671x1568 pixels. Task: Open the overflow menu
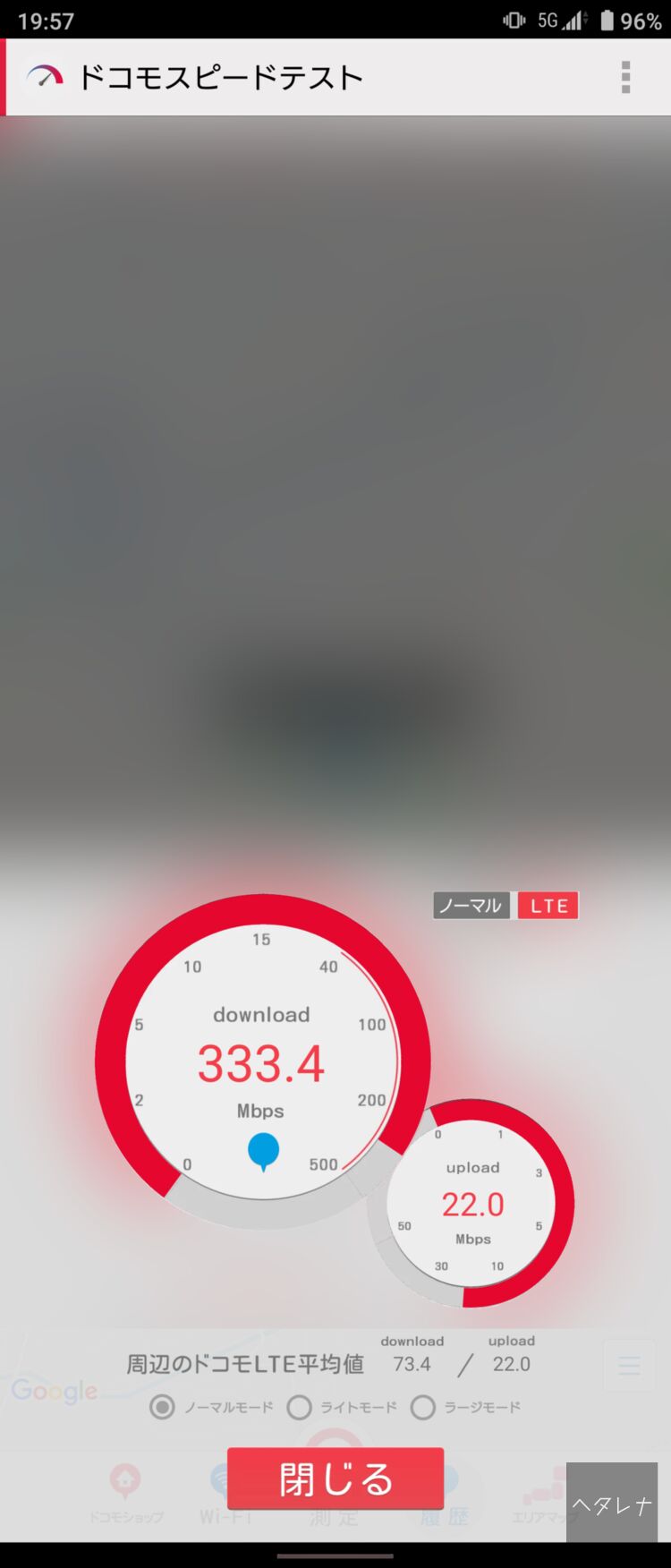[625, 78]
